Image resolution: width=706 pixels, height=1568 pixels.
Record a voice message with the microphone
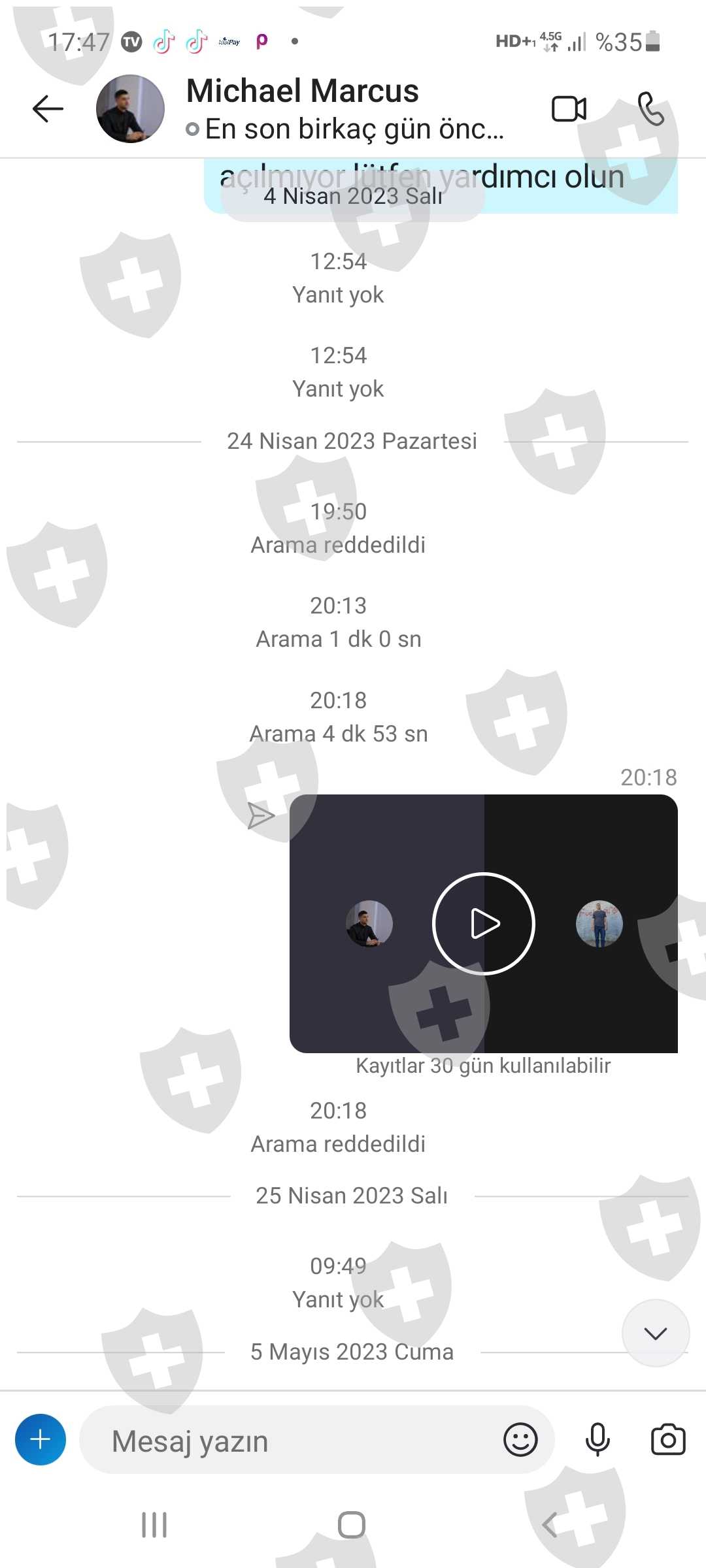point(597,1440)
